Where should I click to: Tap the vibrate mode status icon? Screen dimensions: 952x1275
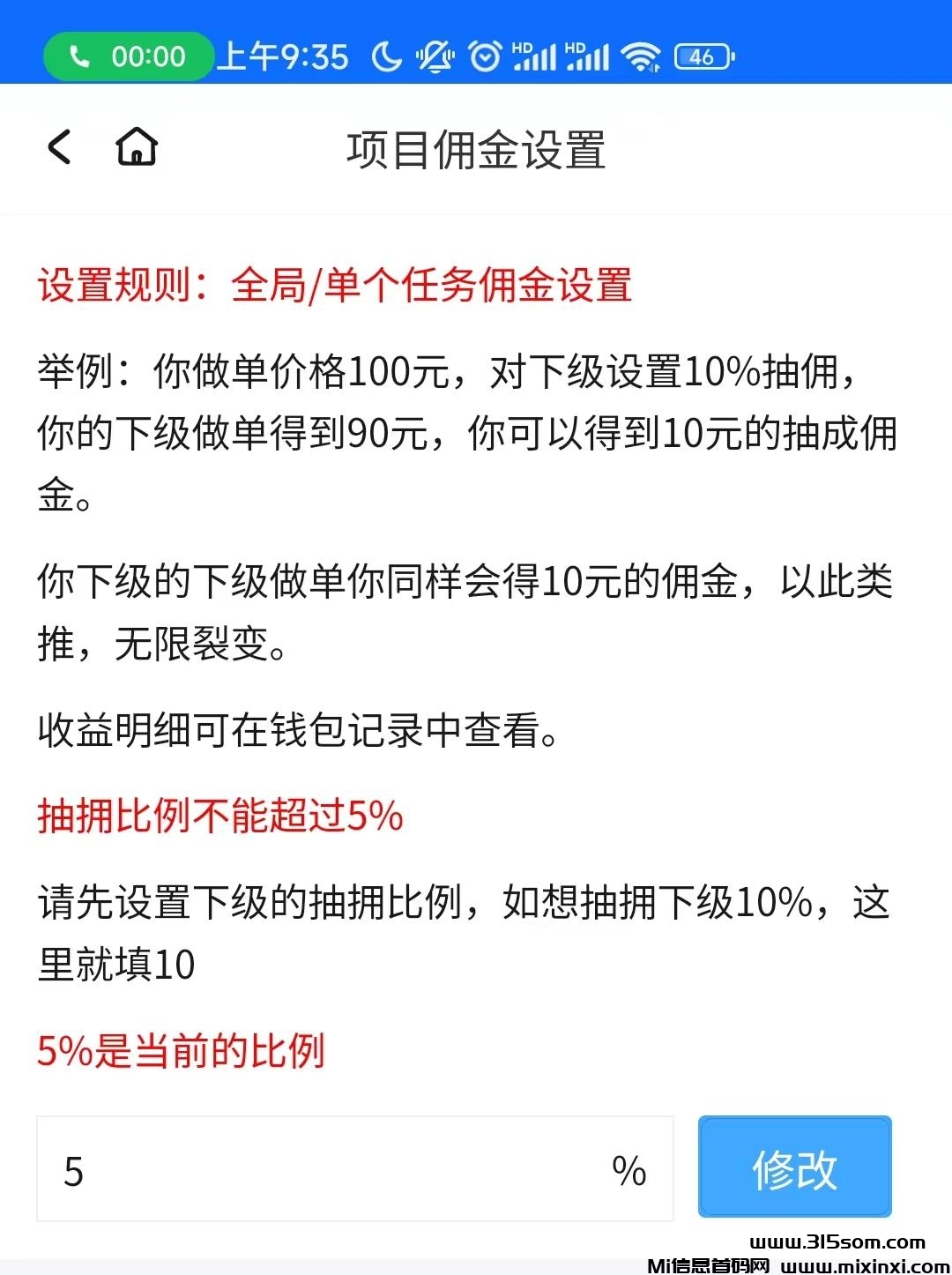point(434,56)
